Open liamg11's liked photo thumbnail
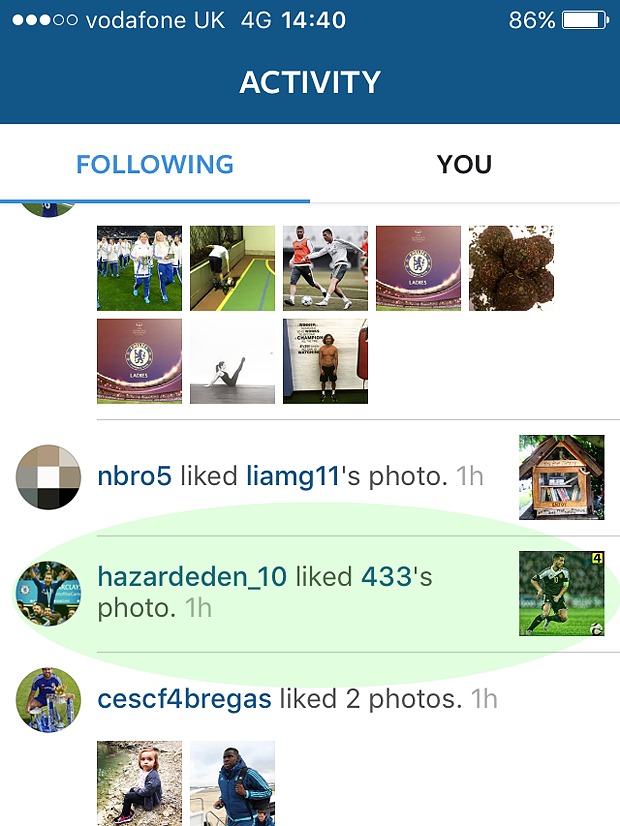Screen dimensions: 620x826 561,477
